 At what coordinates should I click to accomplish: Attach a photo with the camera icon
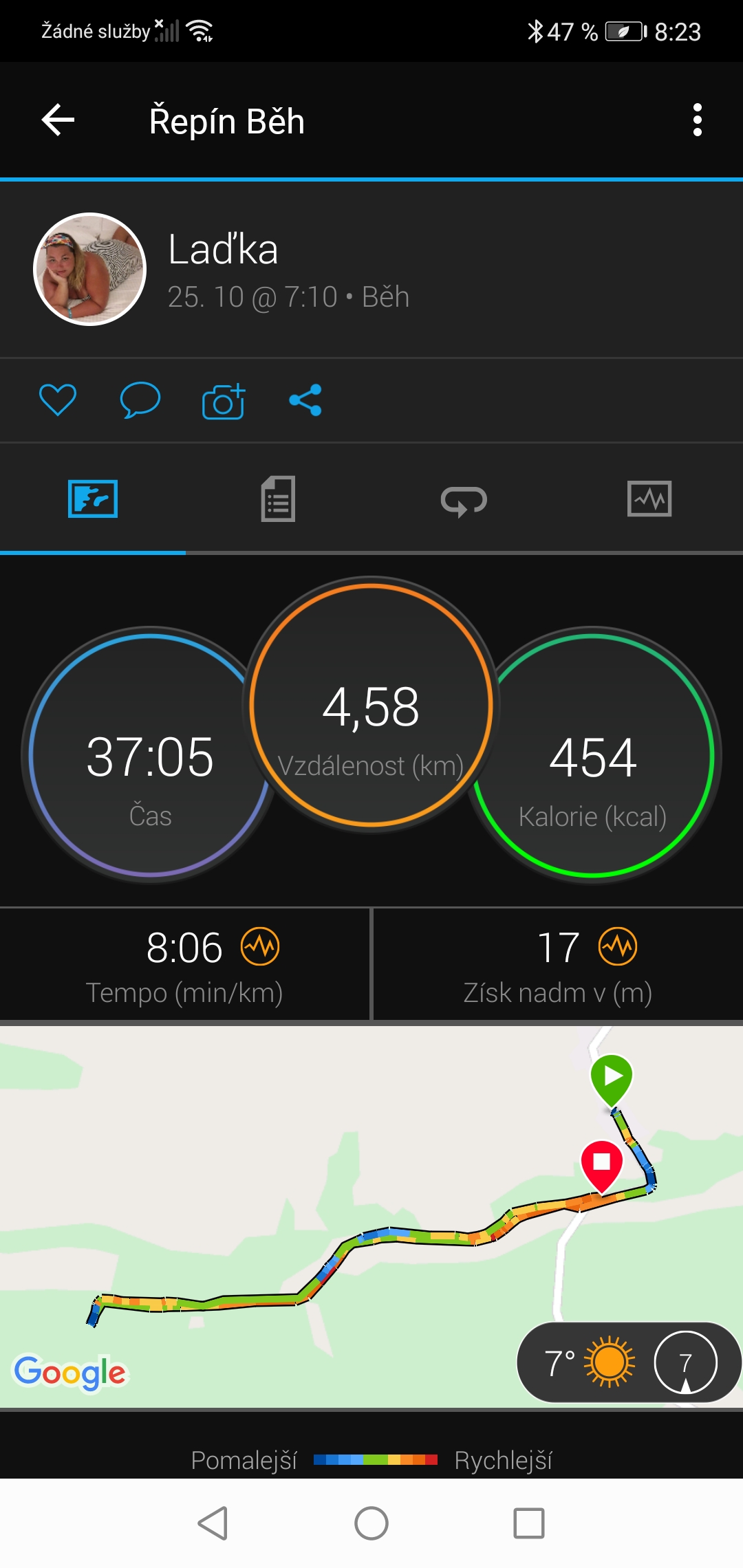[x=224, y=401]
